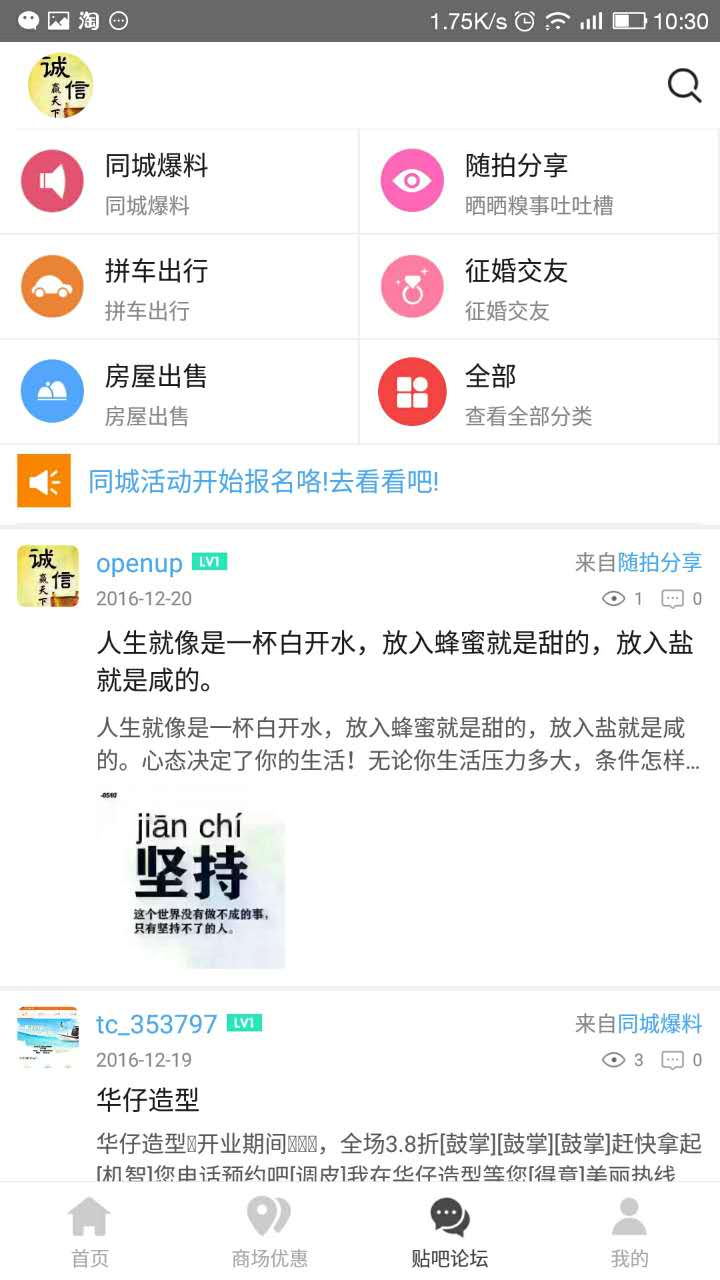Image resolution: width=720 pixels, height=1280 pixels.
Task: Open the 同城爆料 loudspeaker category icon
Action: (x=51, y=181)
